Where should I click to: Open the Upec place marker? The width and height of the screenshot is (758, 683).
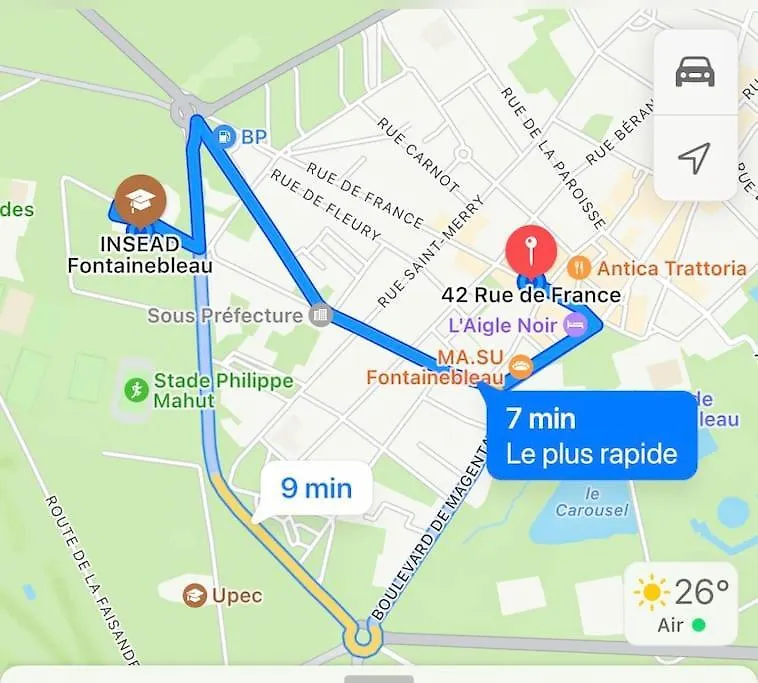coord(194,596)
